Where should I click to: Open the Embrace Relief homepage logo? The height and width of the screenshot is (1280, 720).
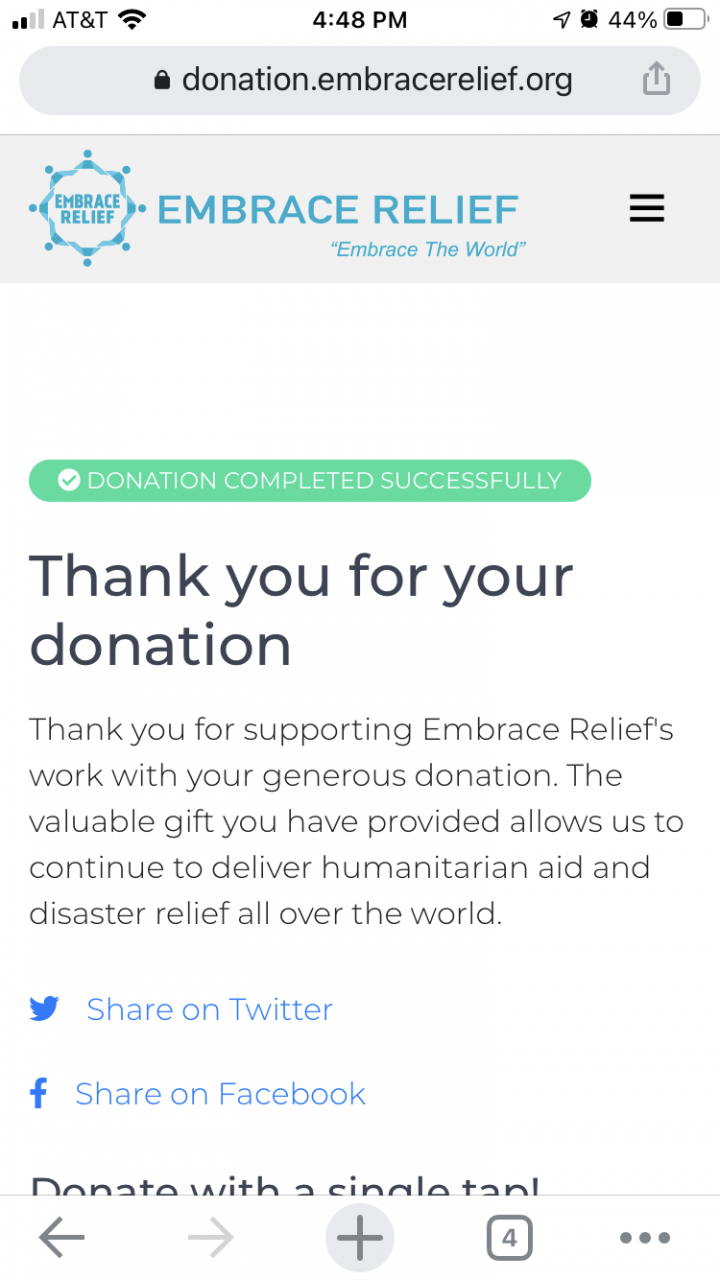[x=275, y=209]
